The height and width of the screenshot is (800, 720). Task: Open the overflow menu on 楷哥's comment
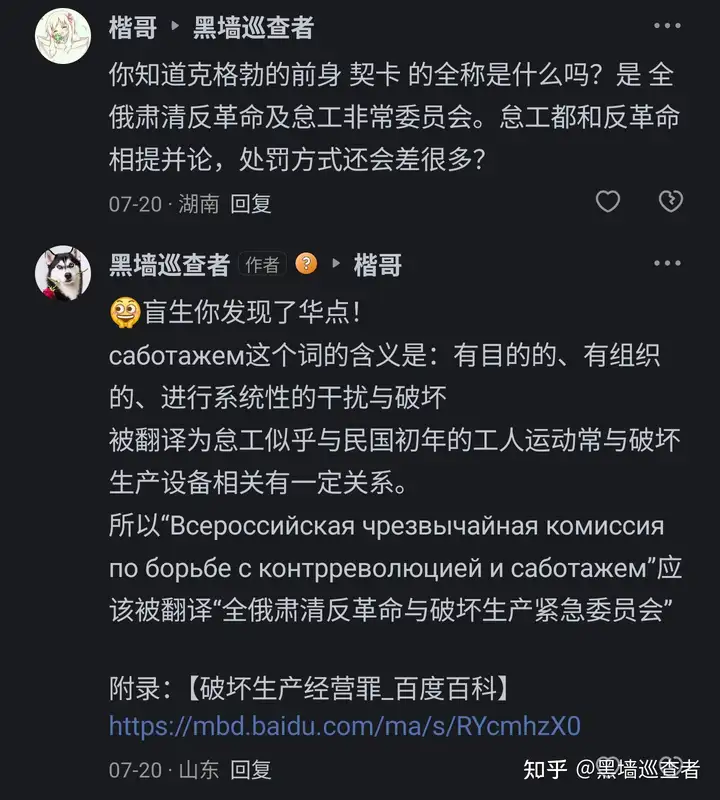click(668, 27)
